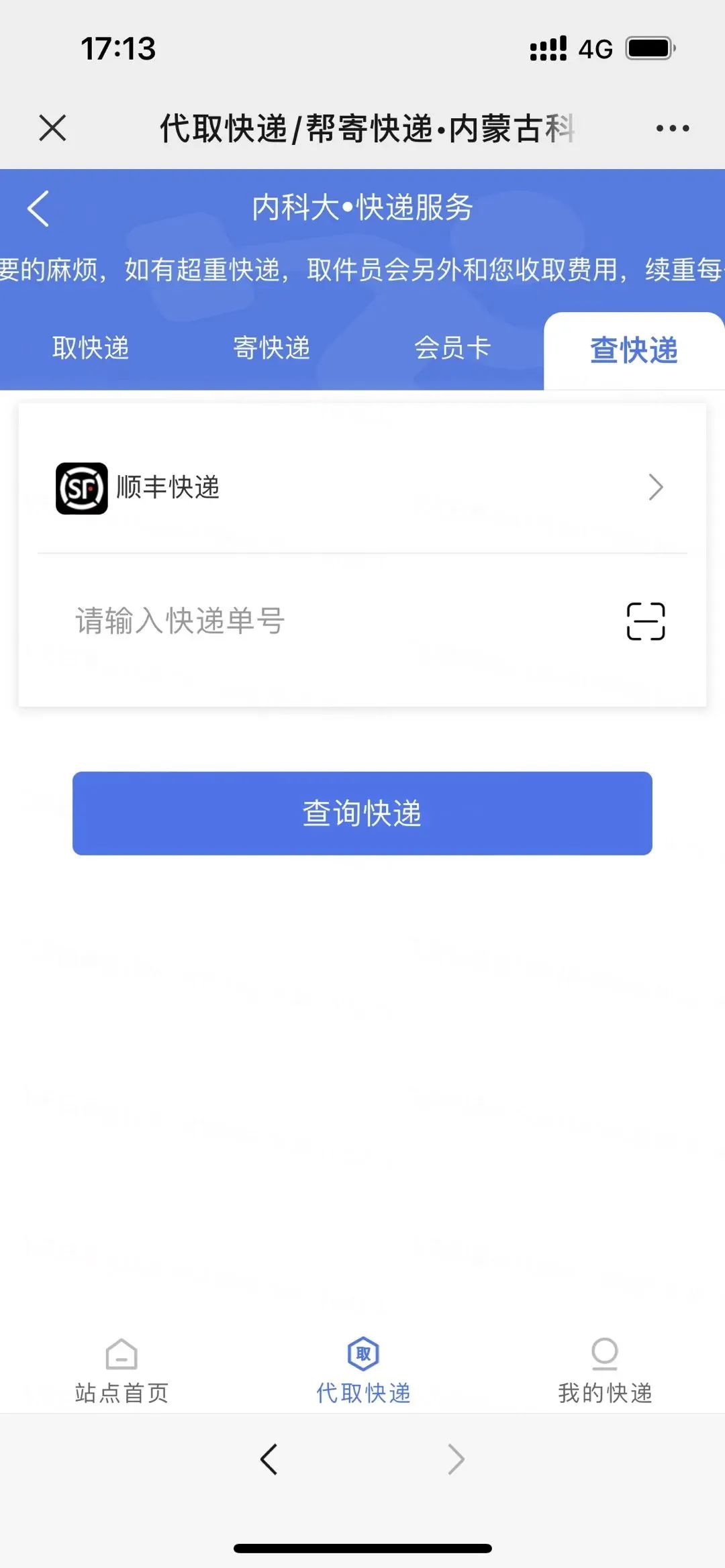Image resolution: width=725 pixels, height=1568 pixels.
Task: Open the 会员卡 tab
Action: (453, 348)
